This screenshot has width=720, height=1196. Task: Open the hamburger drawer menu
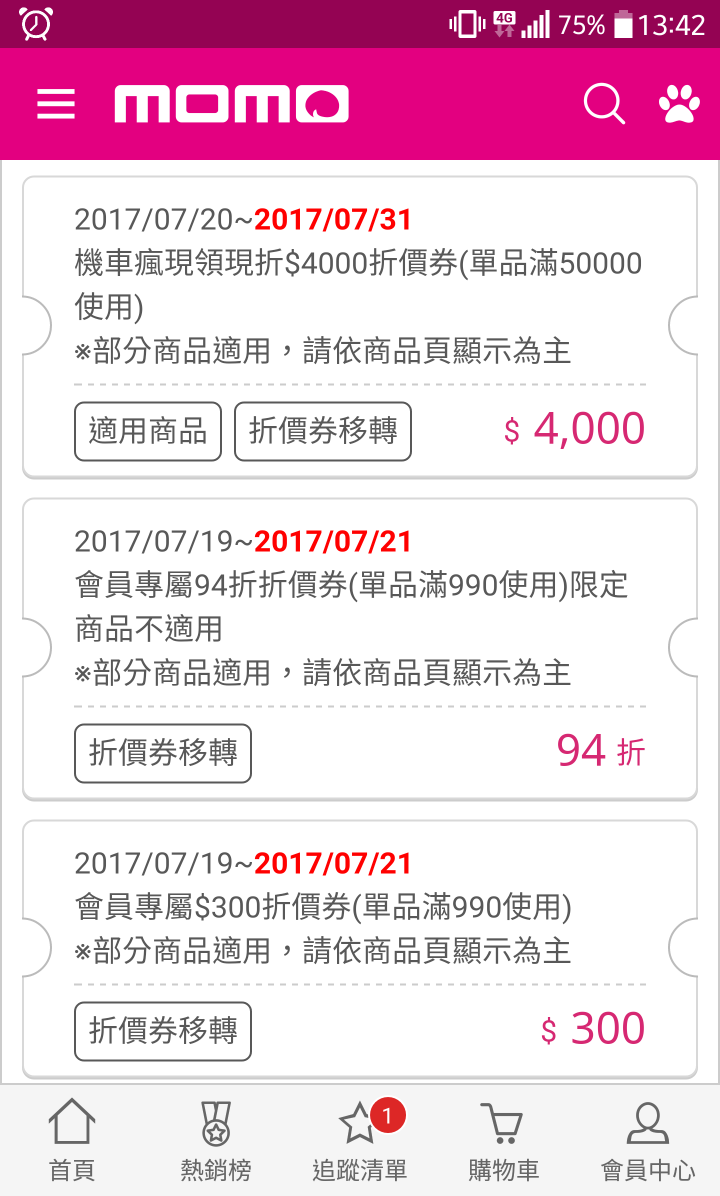click(56, 104)
